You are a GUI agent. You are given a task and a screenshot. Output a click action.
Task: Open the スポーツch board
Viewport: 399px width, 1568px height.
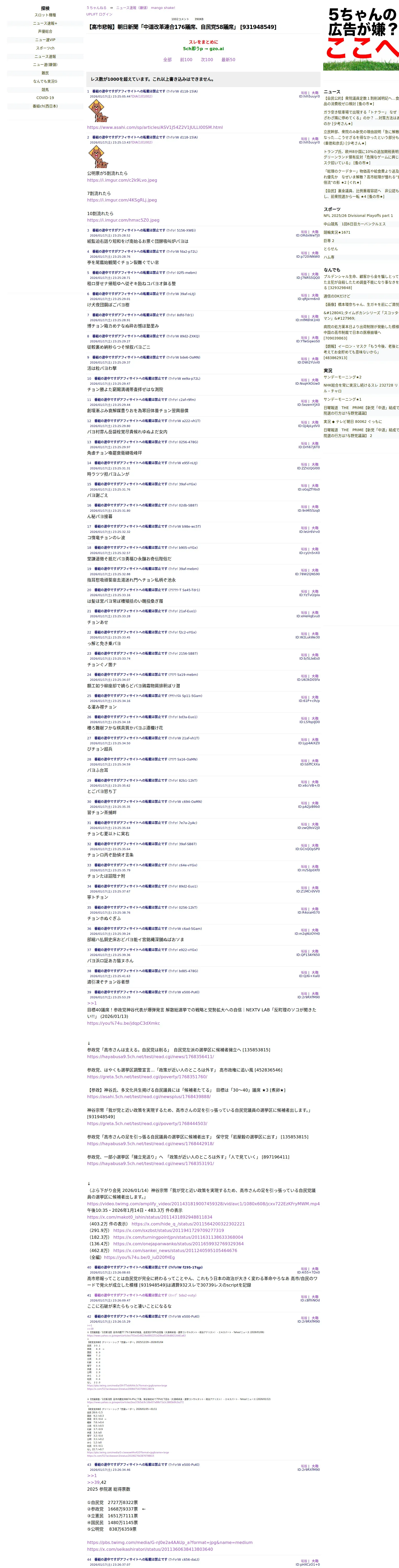pyautogui.click(x=45, y=48)
